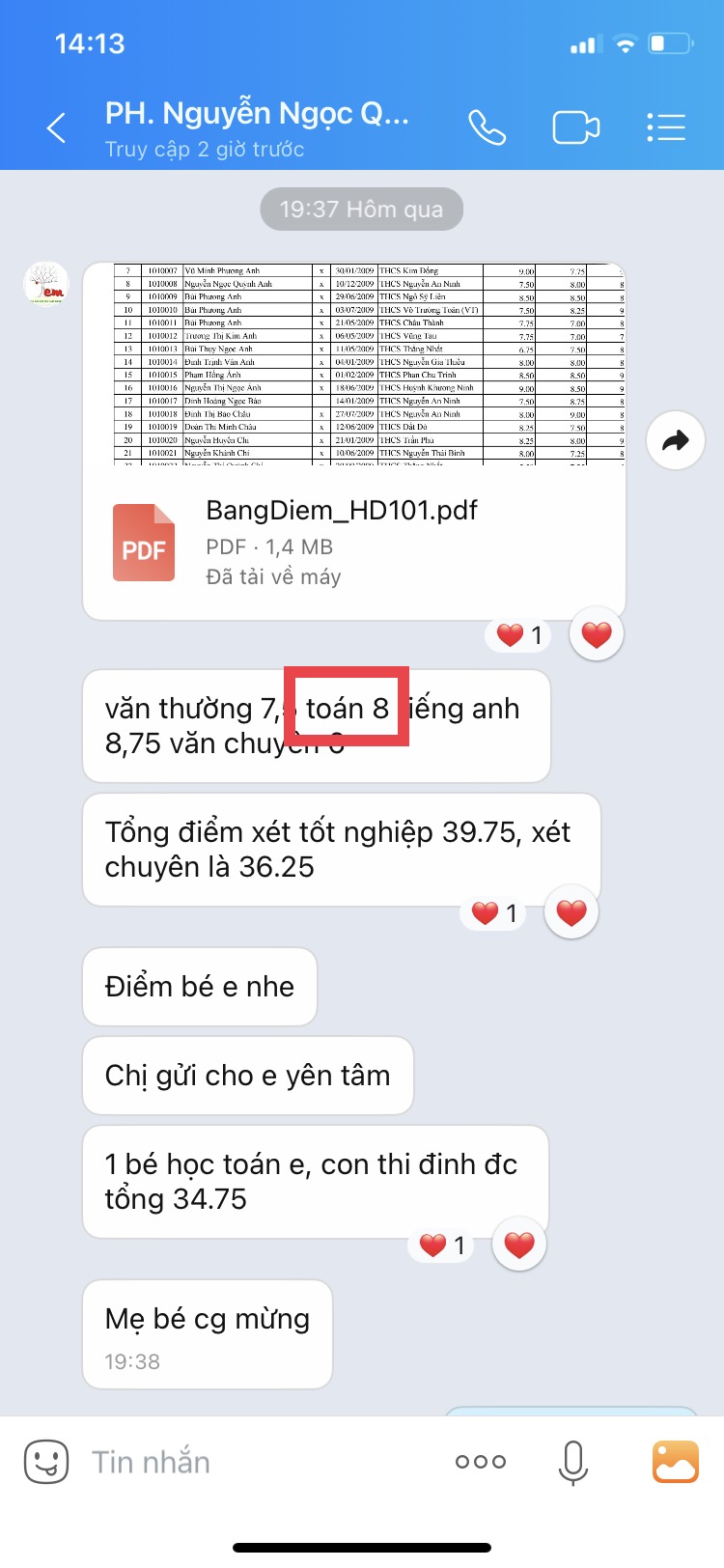Image resolution: width=724 pixels, height=1568 pixels.
Task: Open the sticker and emoji picker
Action: pyautogui.click(x=46, y=1462)
